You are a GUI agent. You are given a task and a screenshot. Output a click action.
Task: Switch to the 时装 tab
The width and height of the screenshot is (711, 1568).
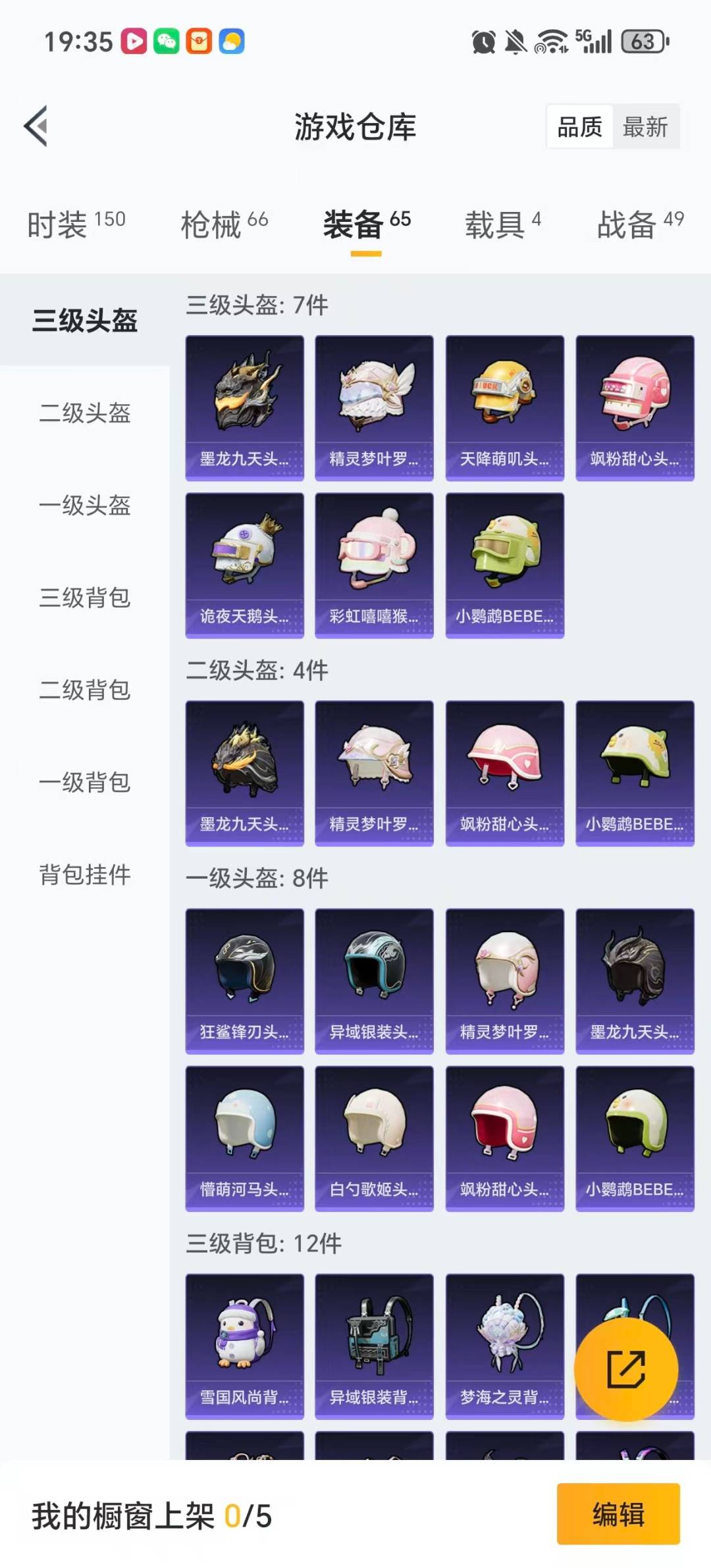(x=76, y=224)
